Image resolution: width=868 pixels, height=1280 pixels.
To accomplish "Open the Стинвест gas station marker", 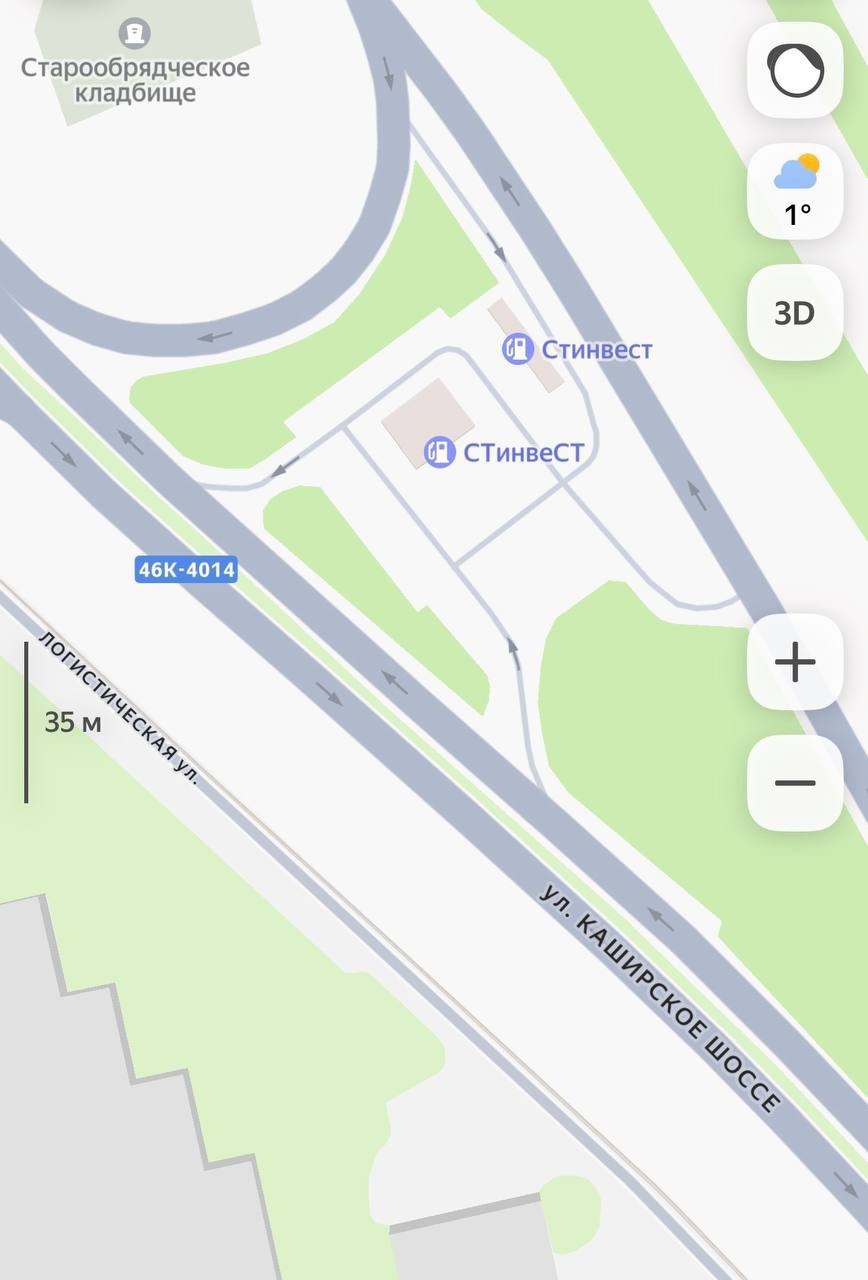I will 518,349.
